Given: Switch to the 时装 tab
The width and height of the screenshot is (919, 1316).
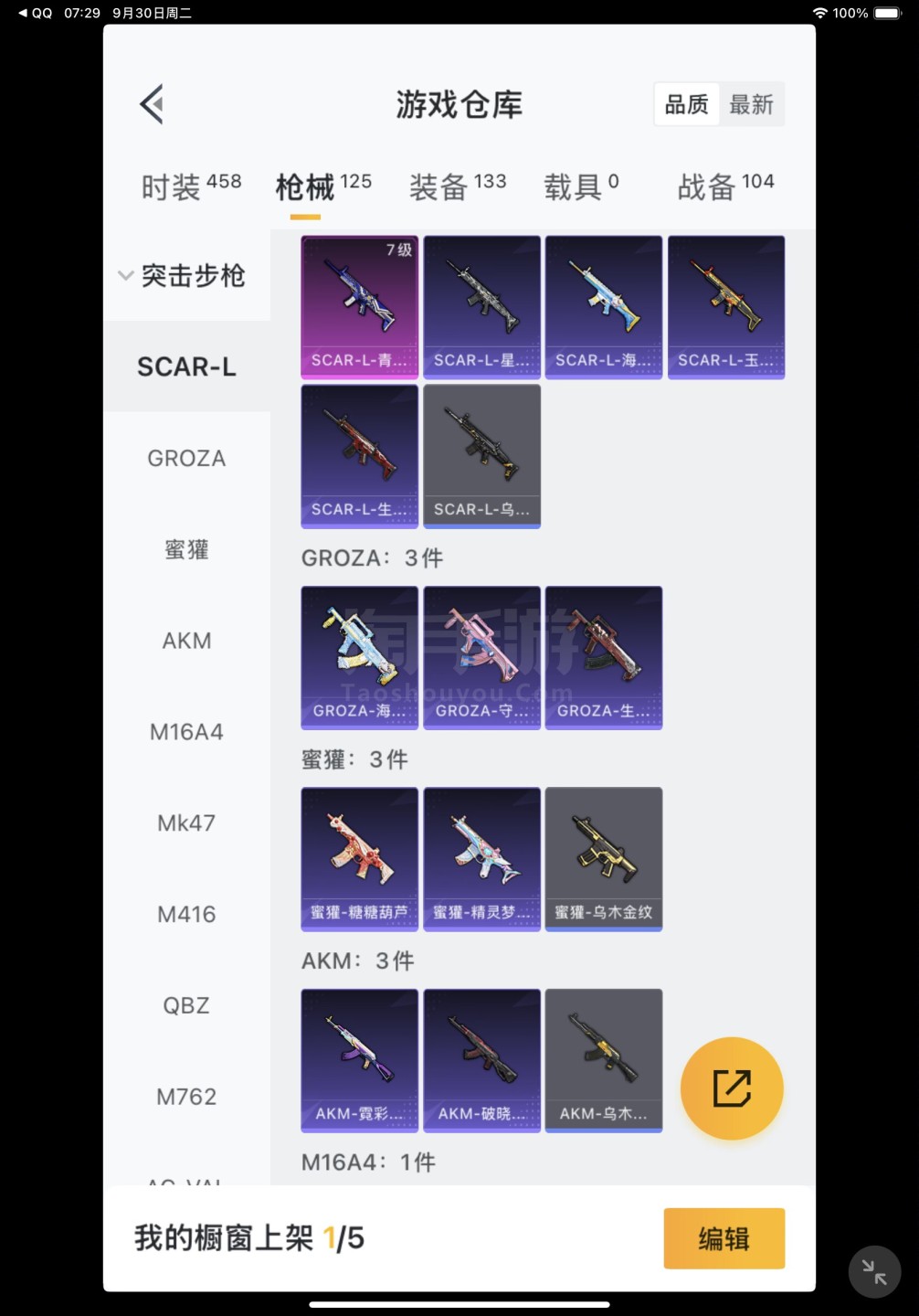Looking at the screenshot, I should tap(191, 186).
